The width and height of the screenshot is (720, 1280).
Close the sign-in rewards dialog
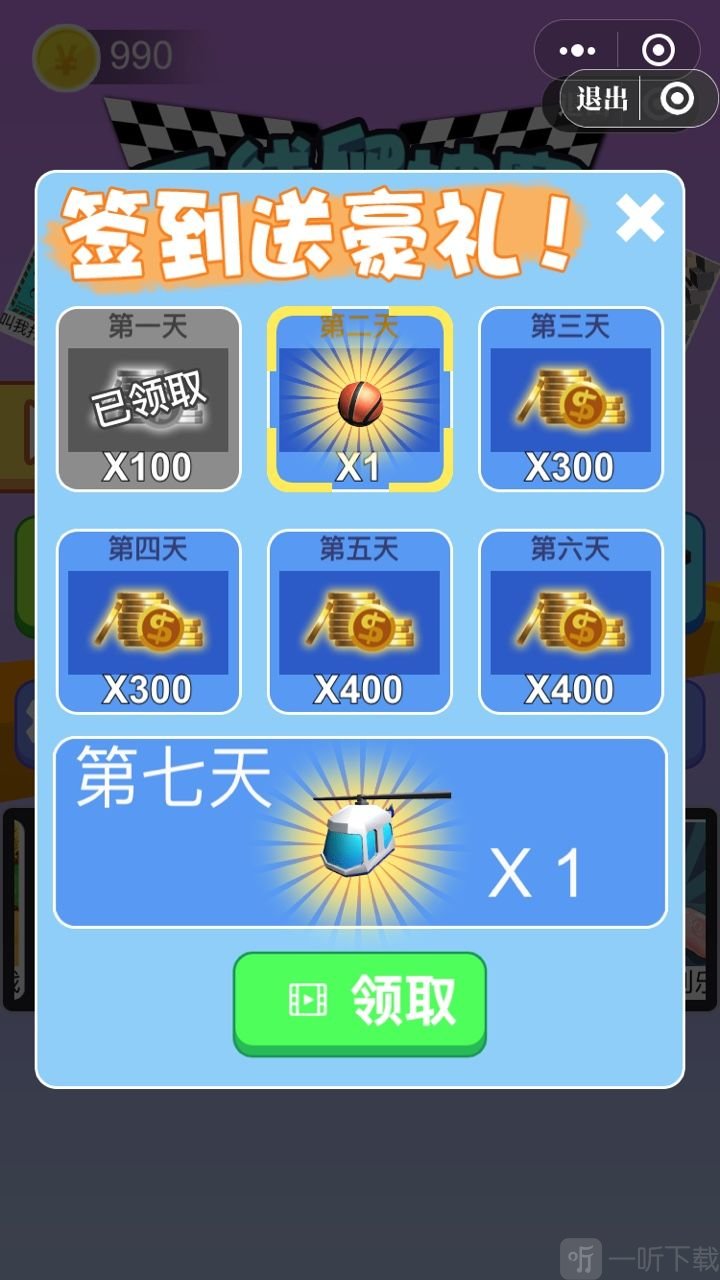click(x=639, y=218)
